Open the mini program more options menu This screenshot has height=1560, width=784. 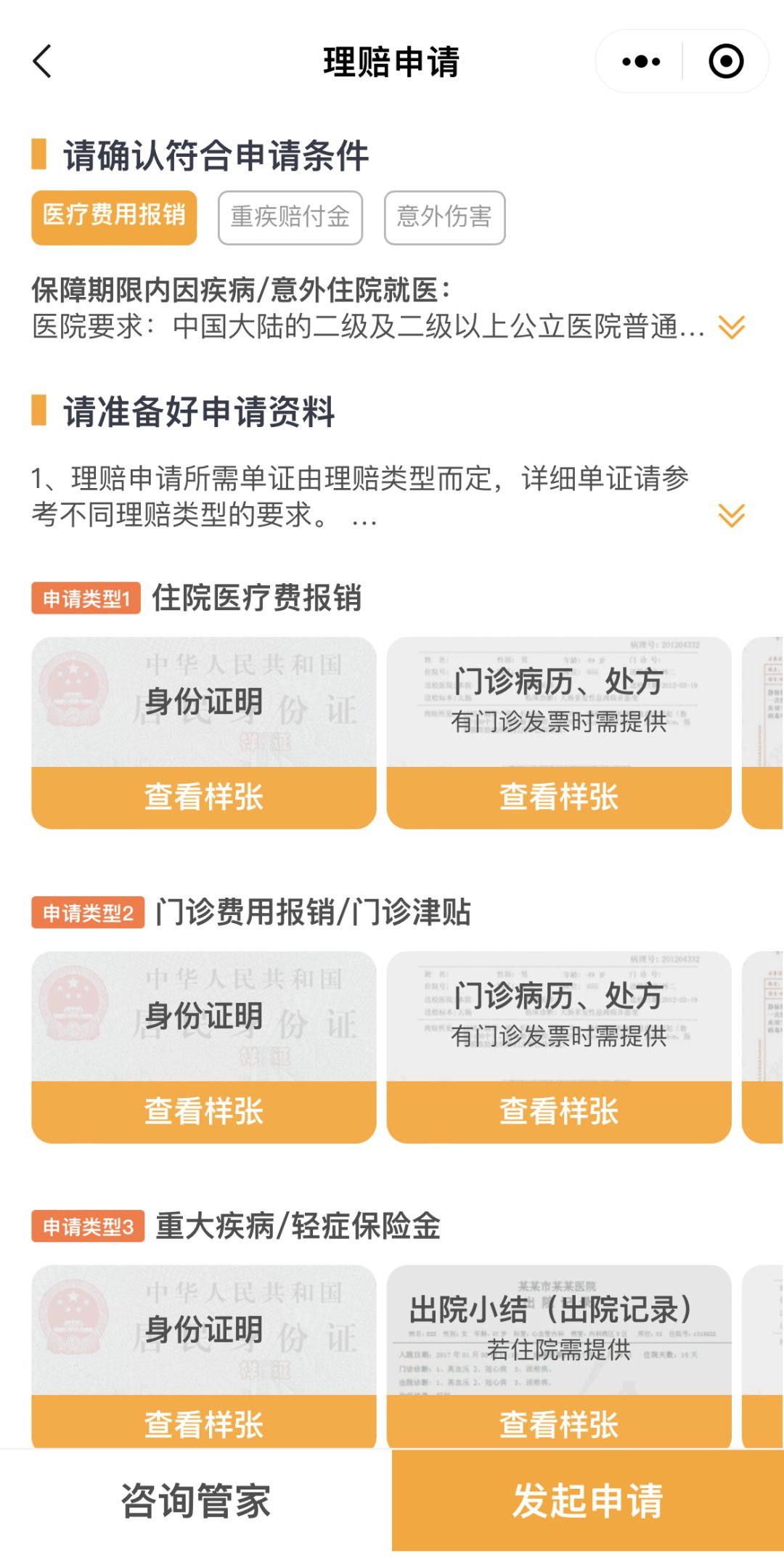pyautogui.click(x=641, y=62)
